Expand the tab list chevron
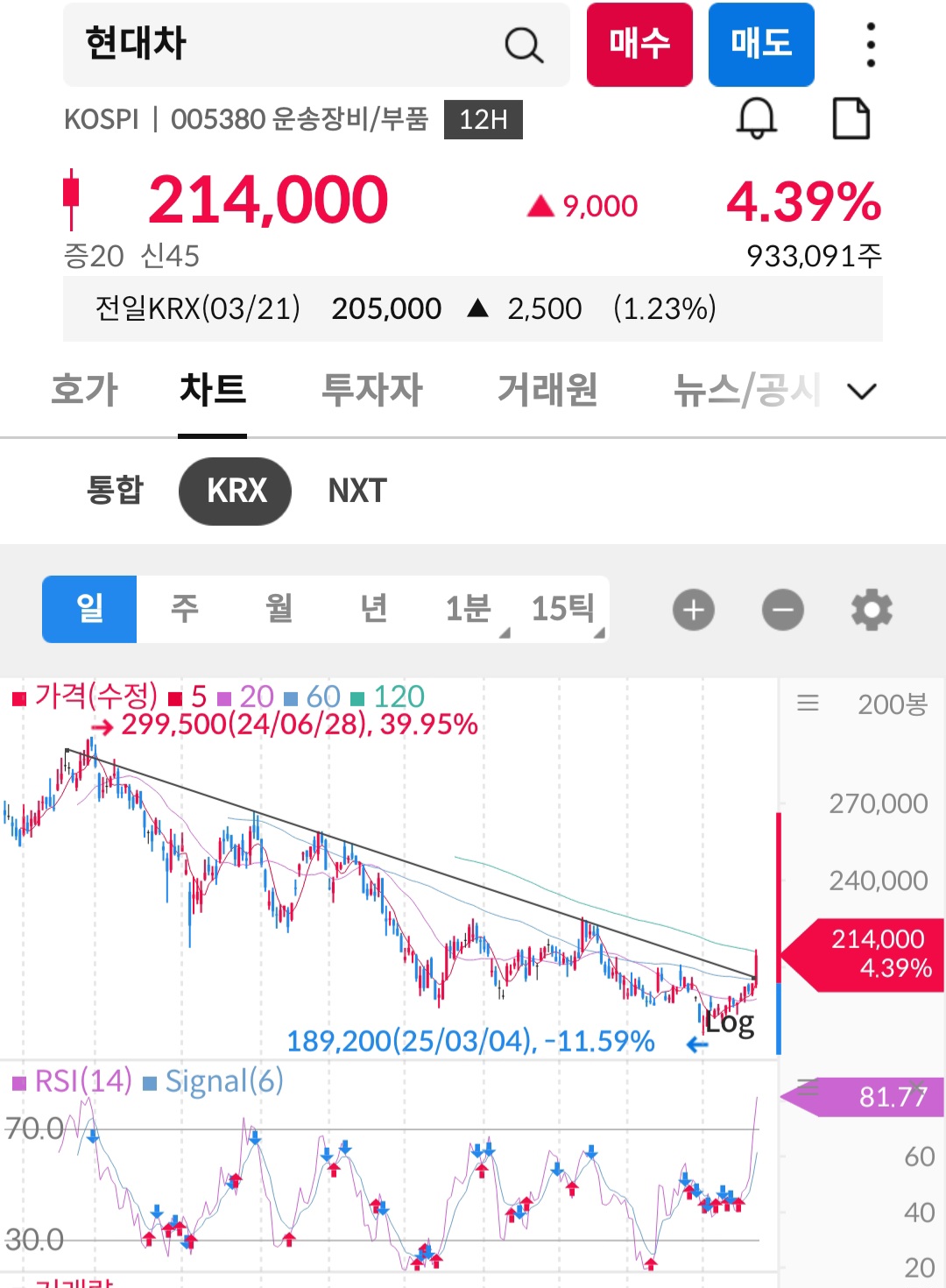The width and height of the screenshot is (946, 1288). pyautogui.click(x=862, y=391)
